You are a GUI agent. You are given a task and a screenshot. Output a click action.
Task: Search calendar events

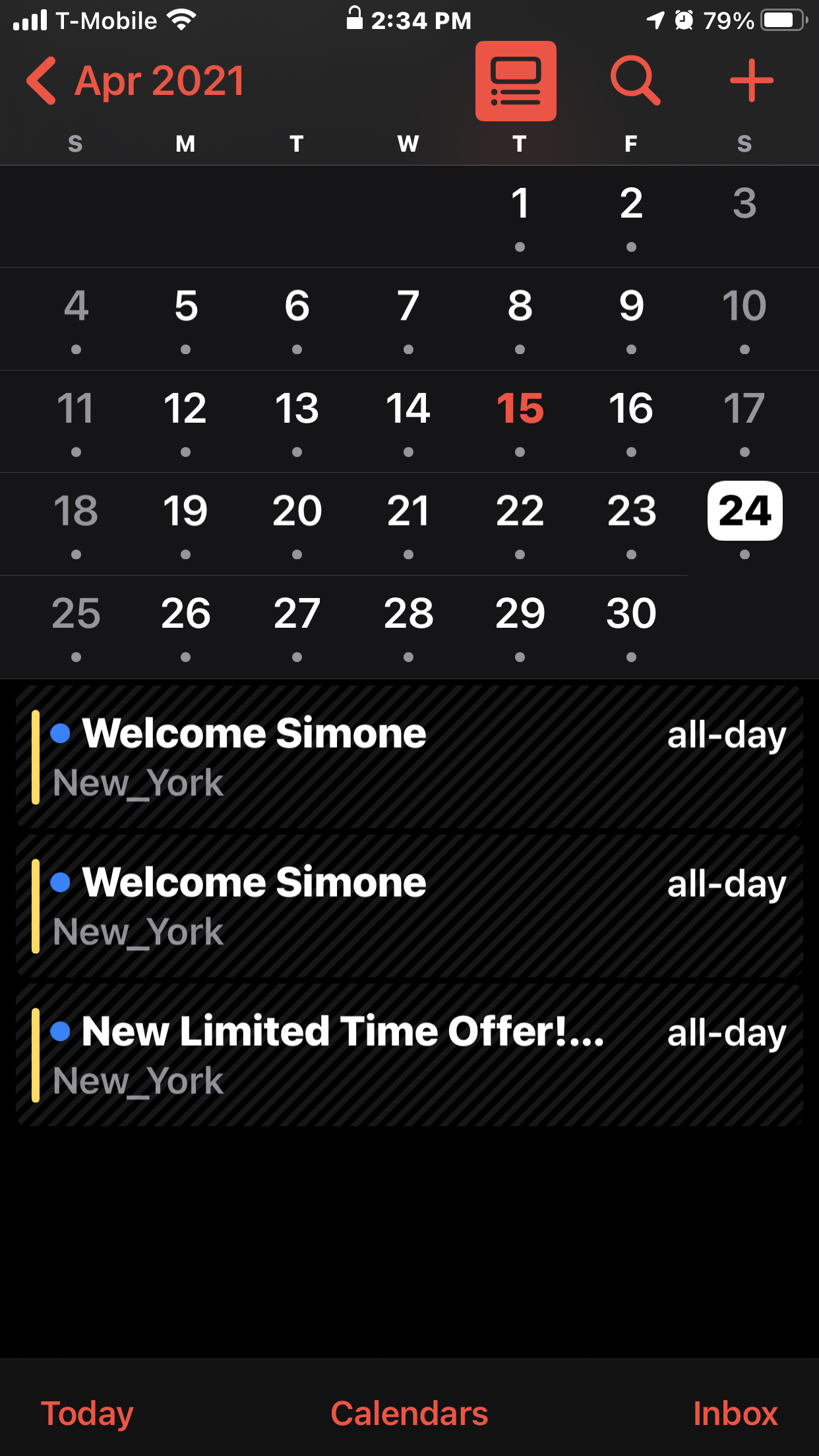[634, 81]
